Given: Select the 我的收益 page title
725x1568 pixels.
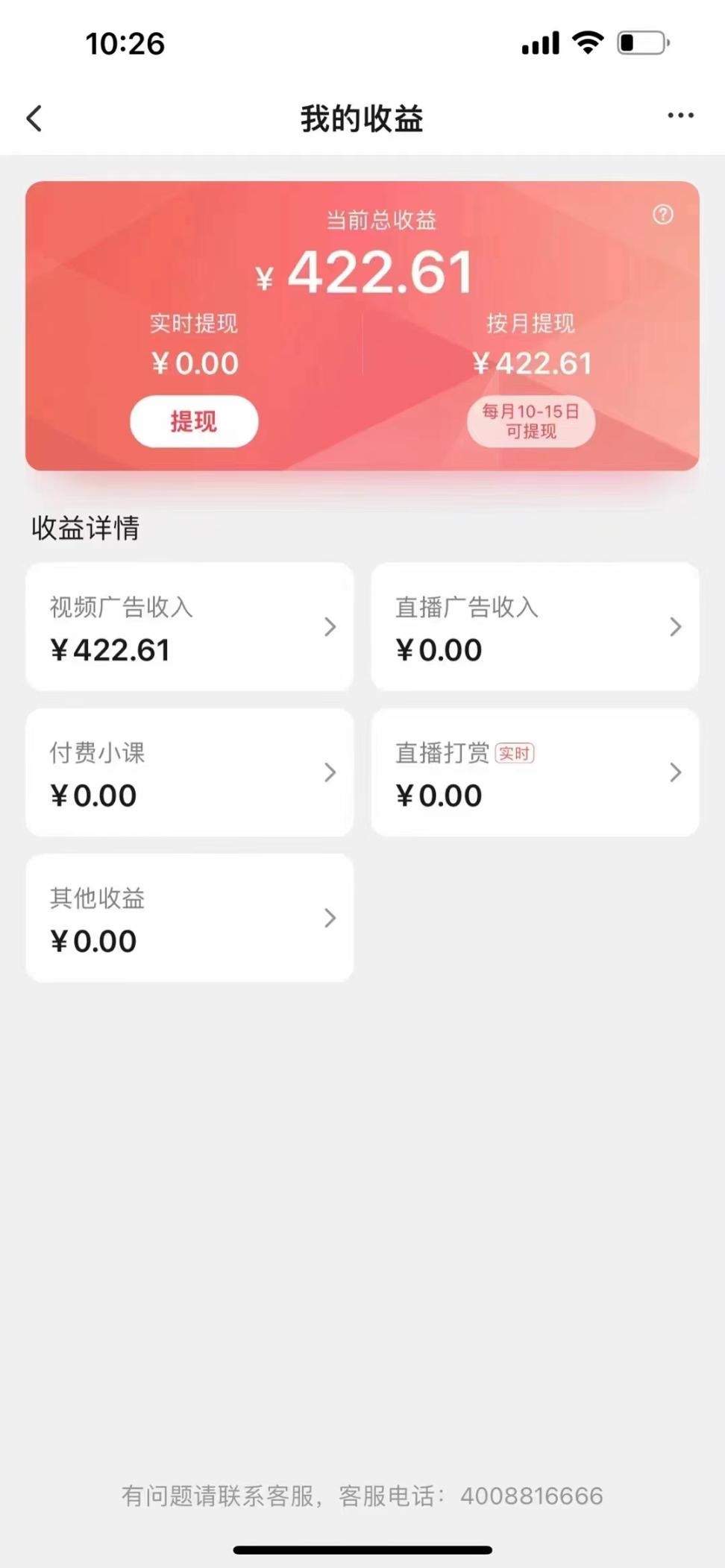Looking at the screenshot, I should (x=362, y=118).
